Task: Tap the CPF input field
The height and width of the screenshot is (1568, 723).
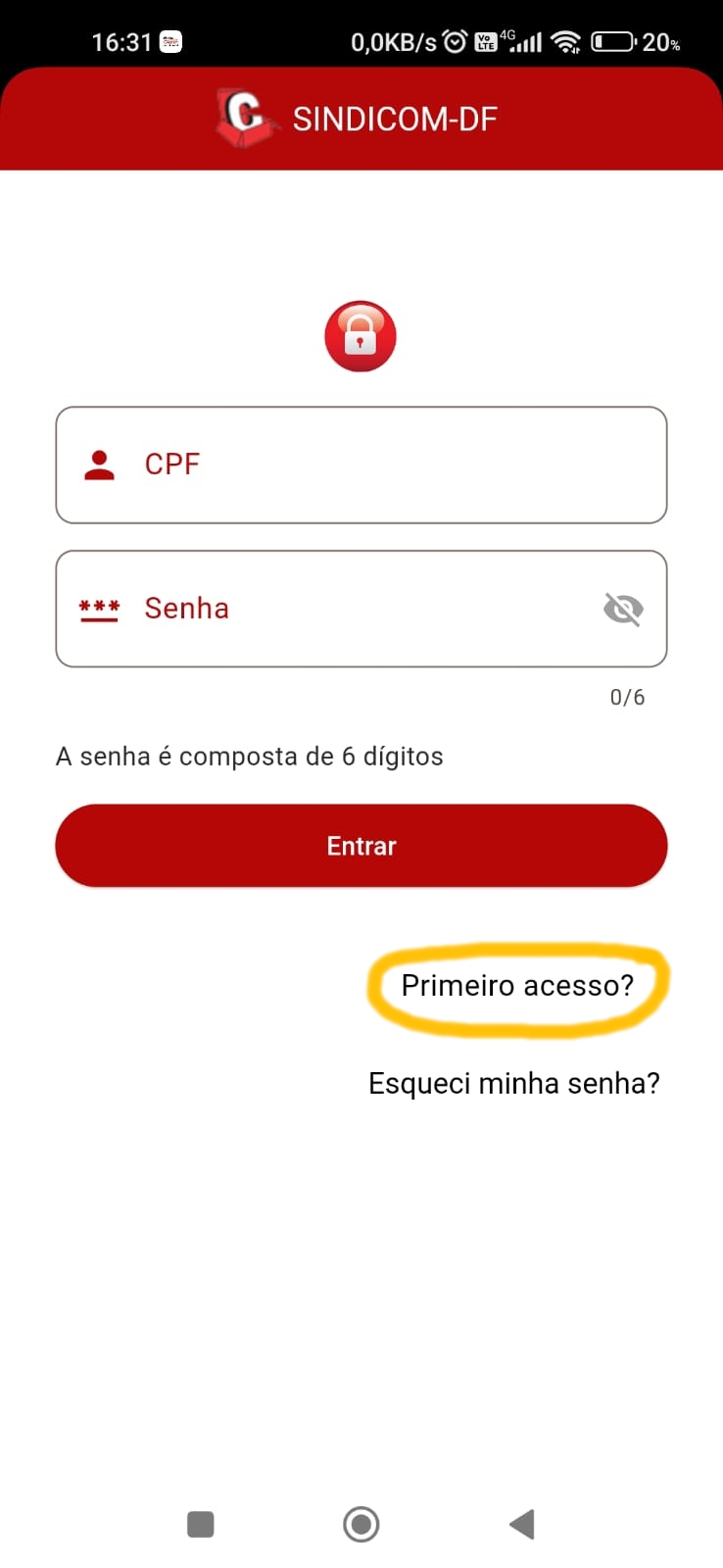Action: pyautogui.click(x=361, y=465)
